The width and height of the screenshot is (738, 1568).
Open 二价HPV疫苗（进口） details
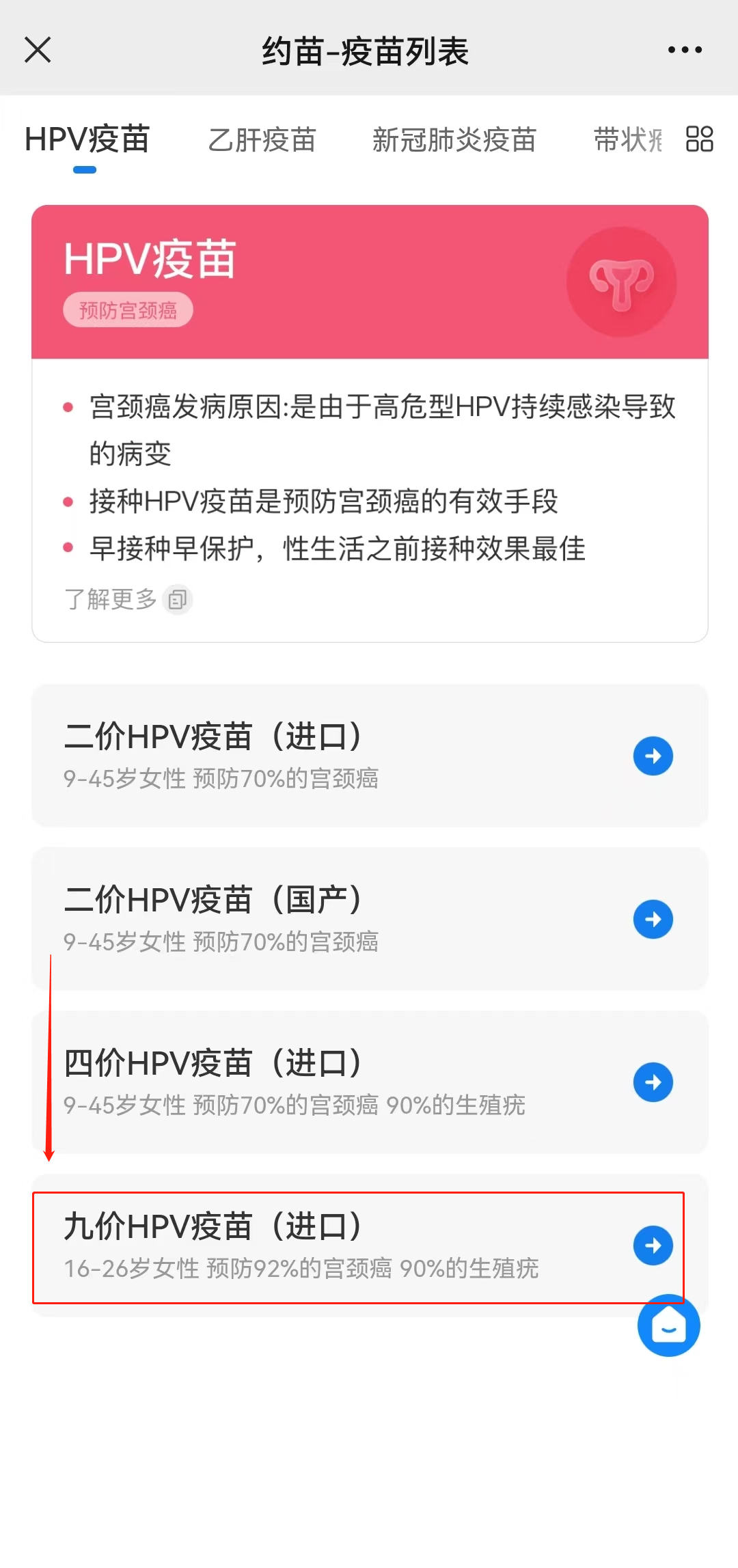point(369,756)
